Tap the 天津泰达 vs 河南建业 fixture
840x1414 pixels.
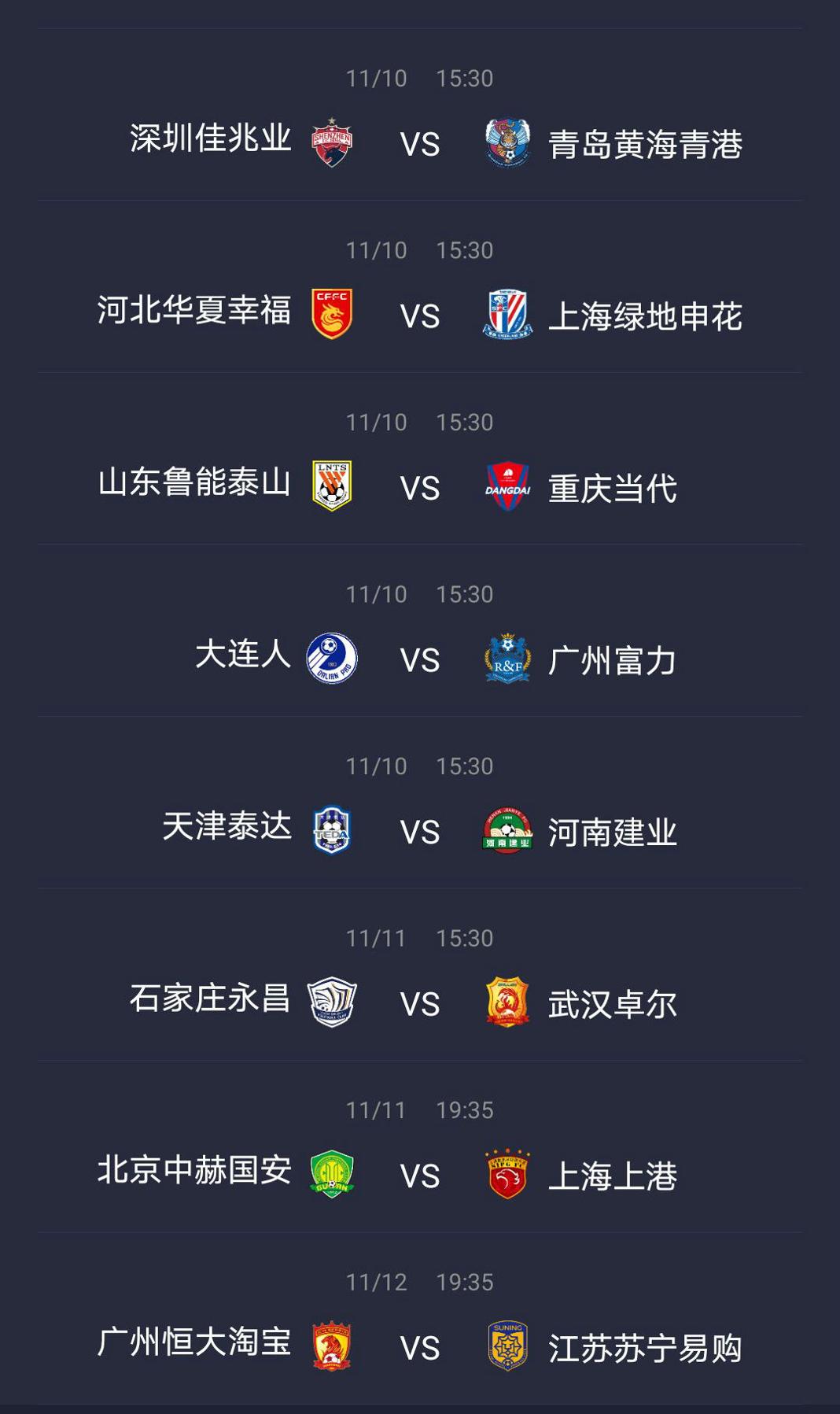[x=419, y=832]
